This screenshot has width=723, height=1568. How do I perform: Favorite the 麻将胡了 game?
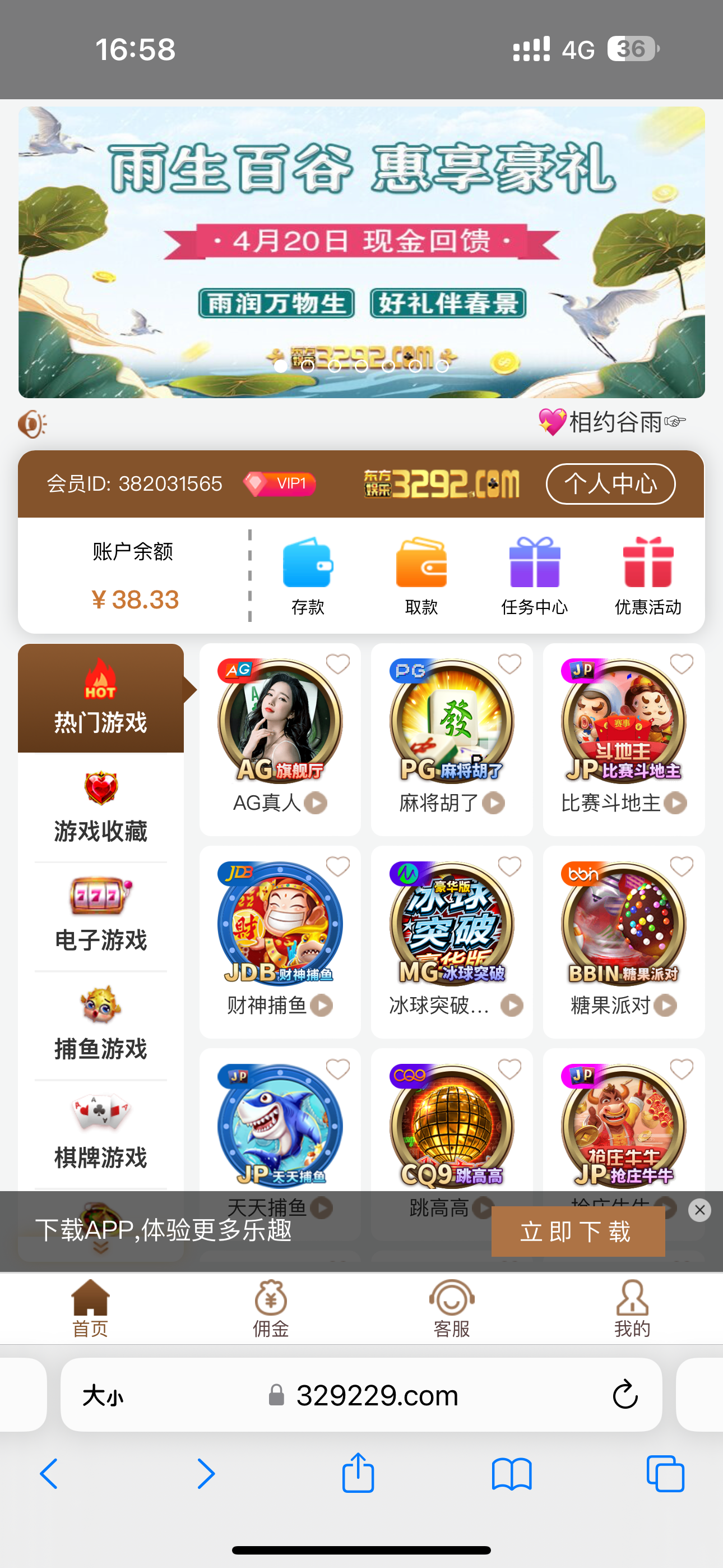pos(509,664)
